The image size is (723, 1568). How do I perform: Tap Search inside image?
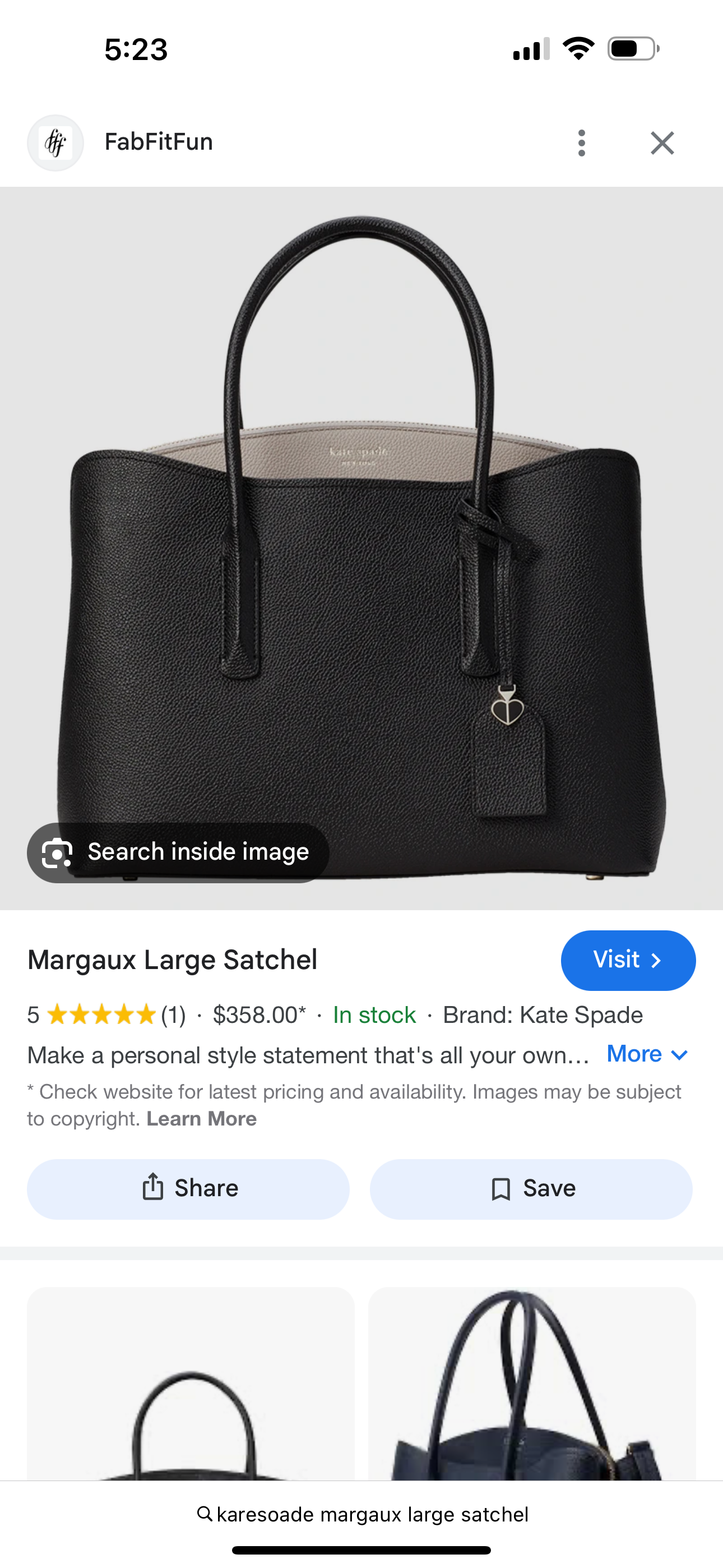[x=178, y=852]
